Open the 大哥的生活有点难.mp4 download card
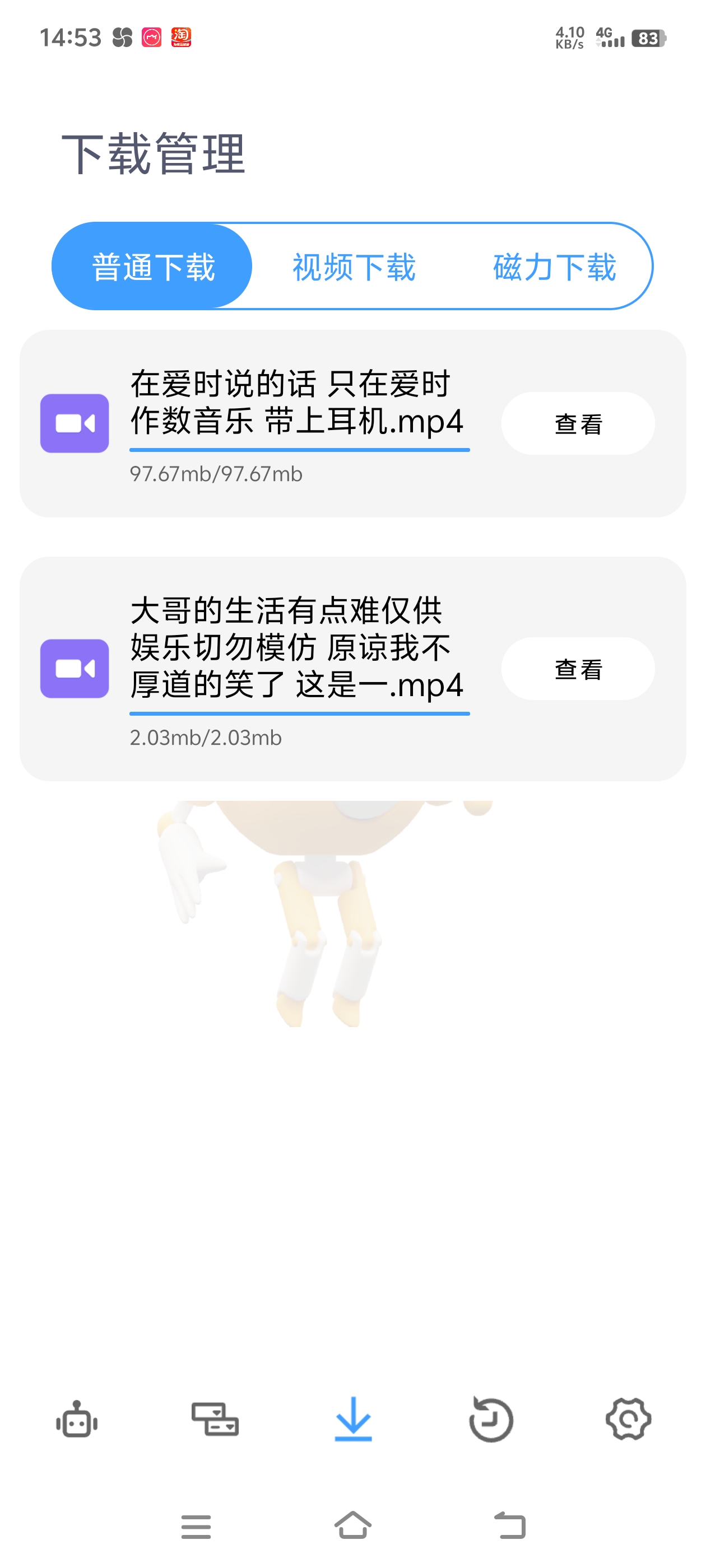 click(x=352, y=669)
